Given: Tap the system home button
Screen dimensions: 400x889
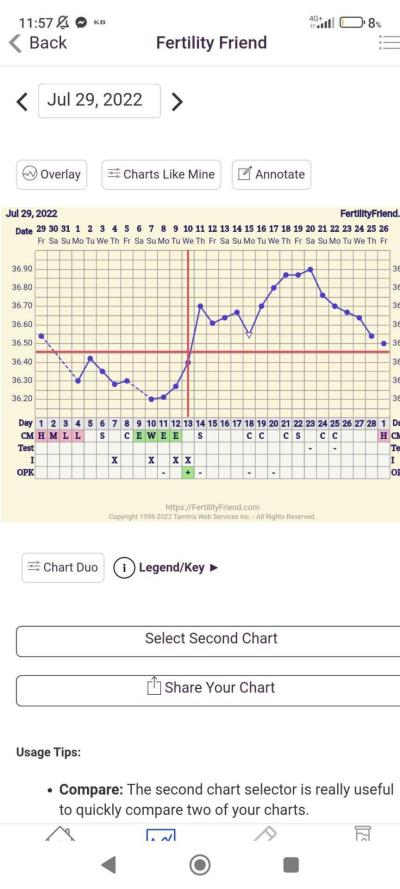Looking at the screenshot, I should point(199,865).
